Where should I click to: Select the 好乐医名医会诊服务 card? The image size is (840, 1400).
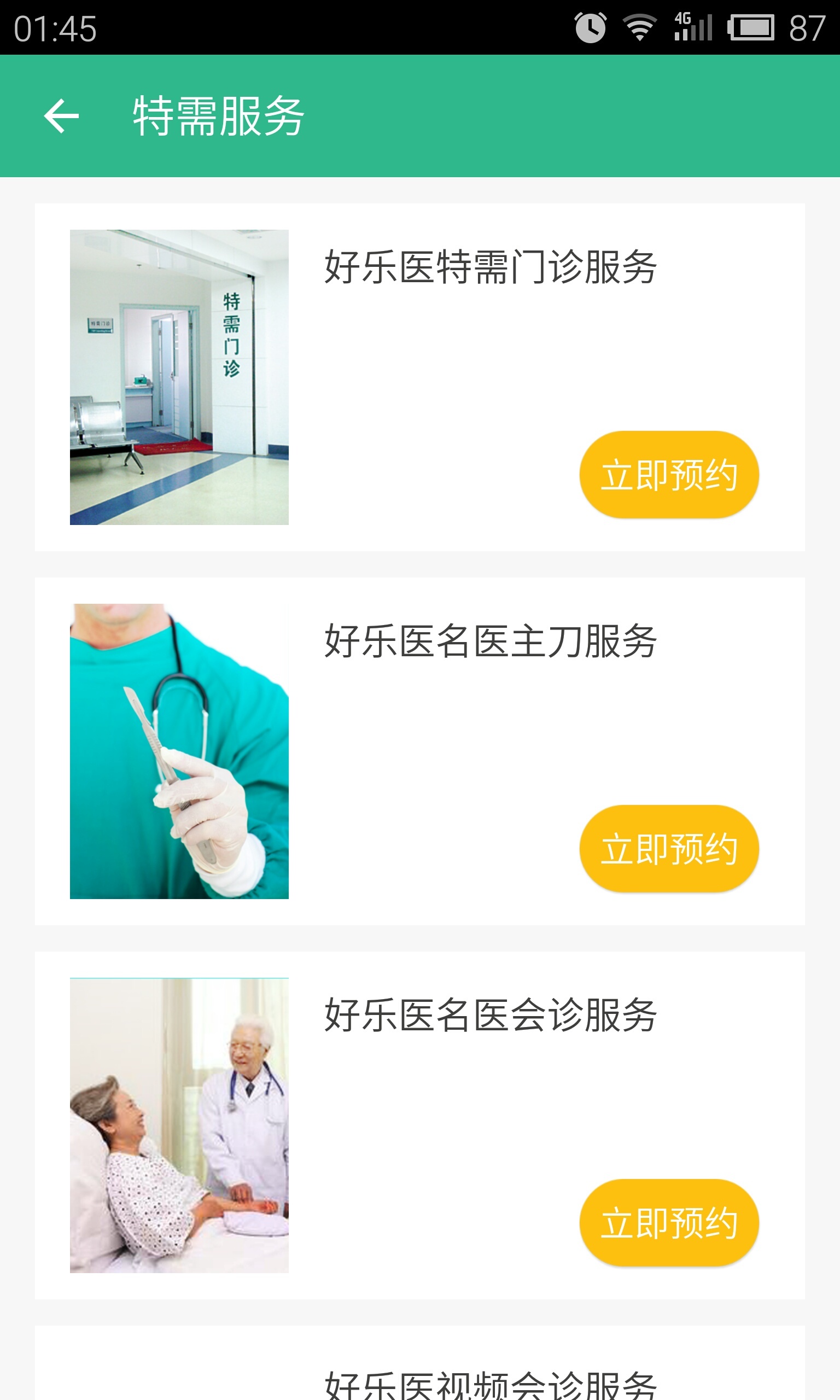(490, 1015)
